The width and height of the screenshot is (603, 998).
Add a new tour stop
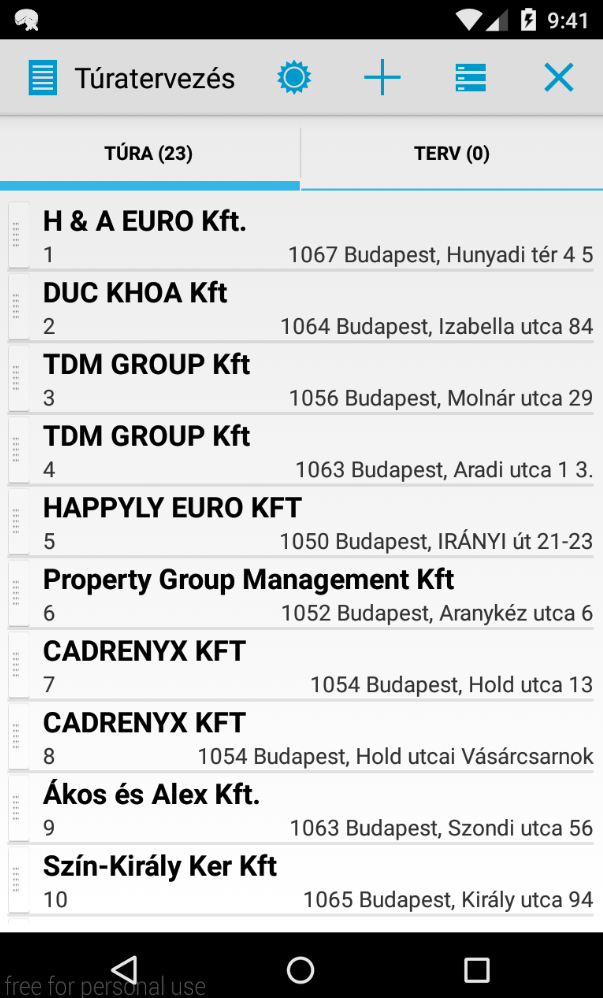[382, 78]
